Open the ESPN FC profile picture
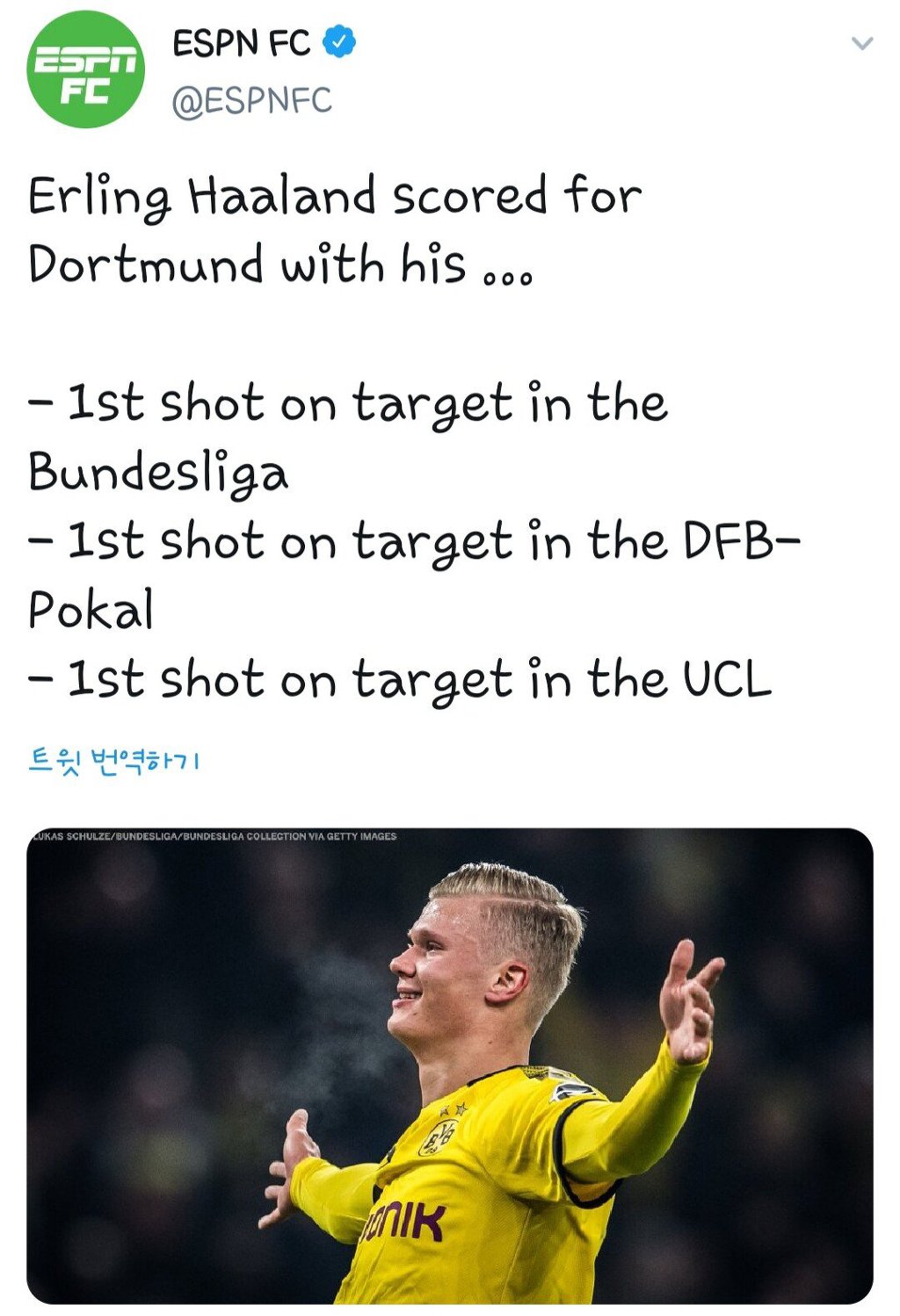 coord(85,69)
